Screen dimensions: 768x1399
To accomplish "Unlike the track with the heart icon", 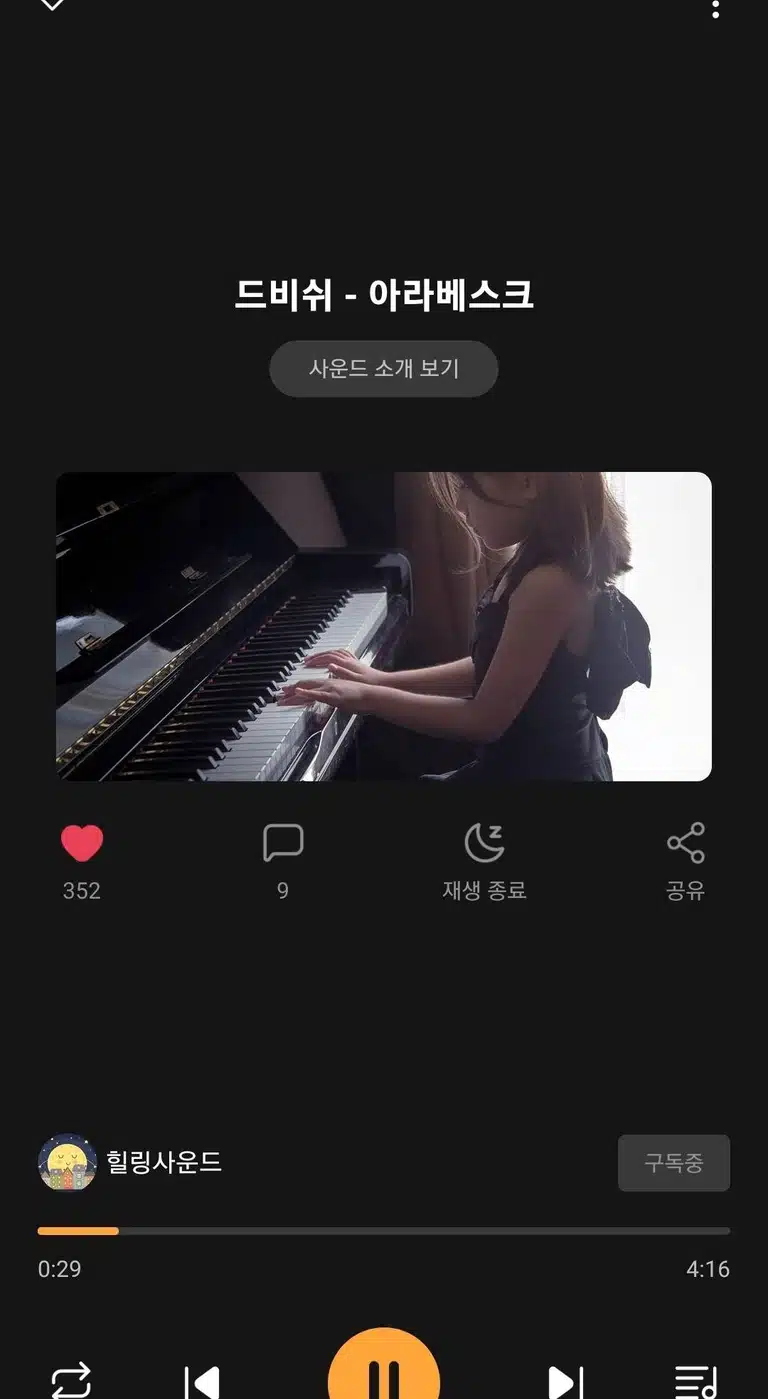I will [x=82, y=843].
